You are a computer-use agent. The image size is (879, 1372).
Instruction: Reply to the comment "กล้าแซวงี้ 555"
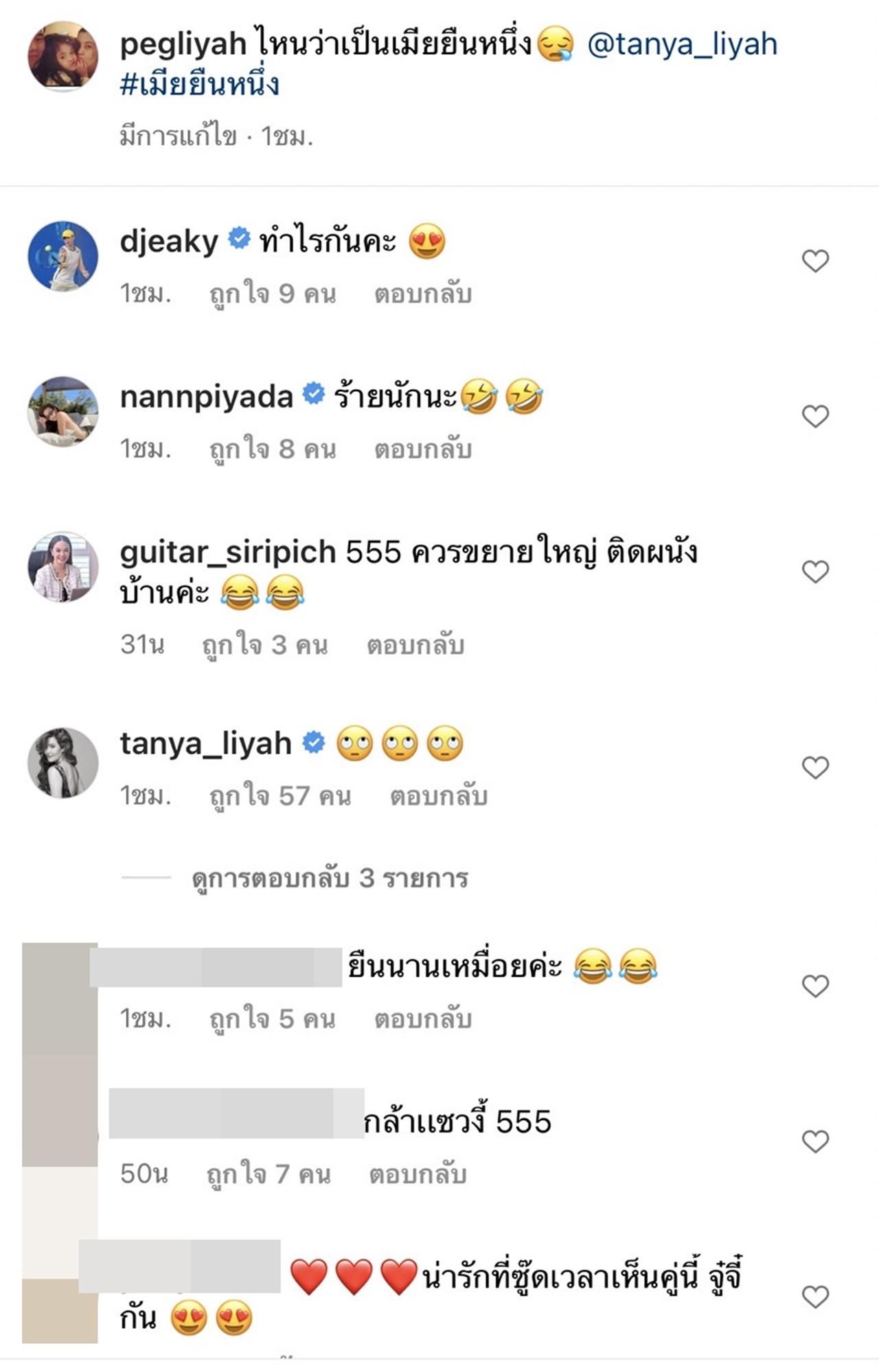[418, 1174]
